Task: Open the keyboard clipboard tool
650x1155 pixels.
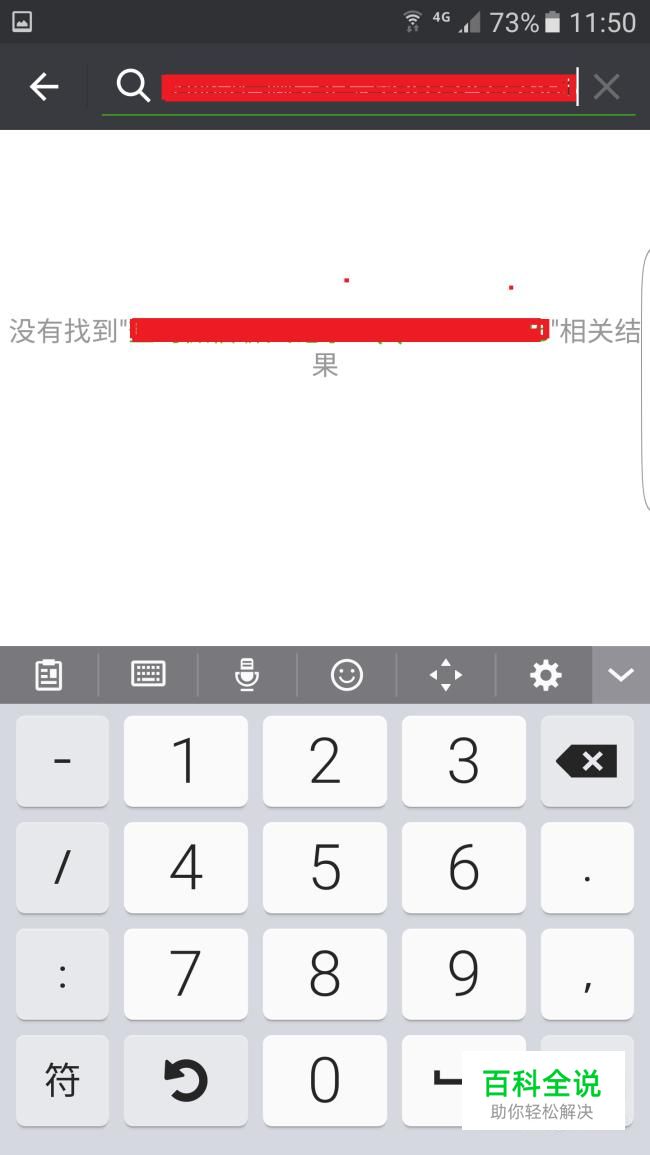Action: (49, 674)
